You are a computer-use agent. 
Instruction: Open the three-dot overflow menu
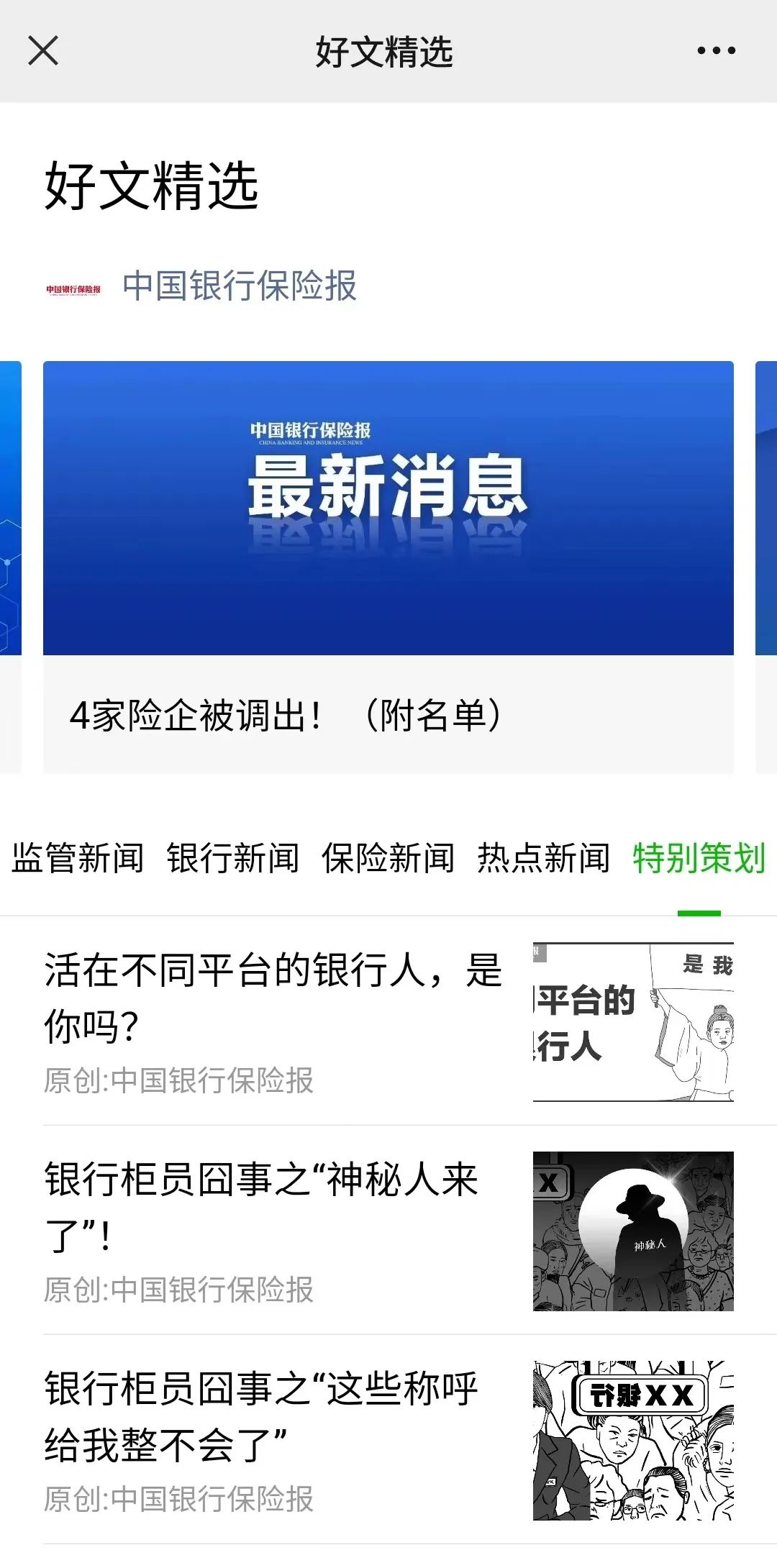716,51
